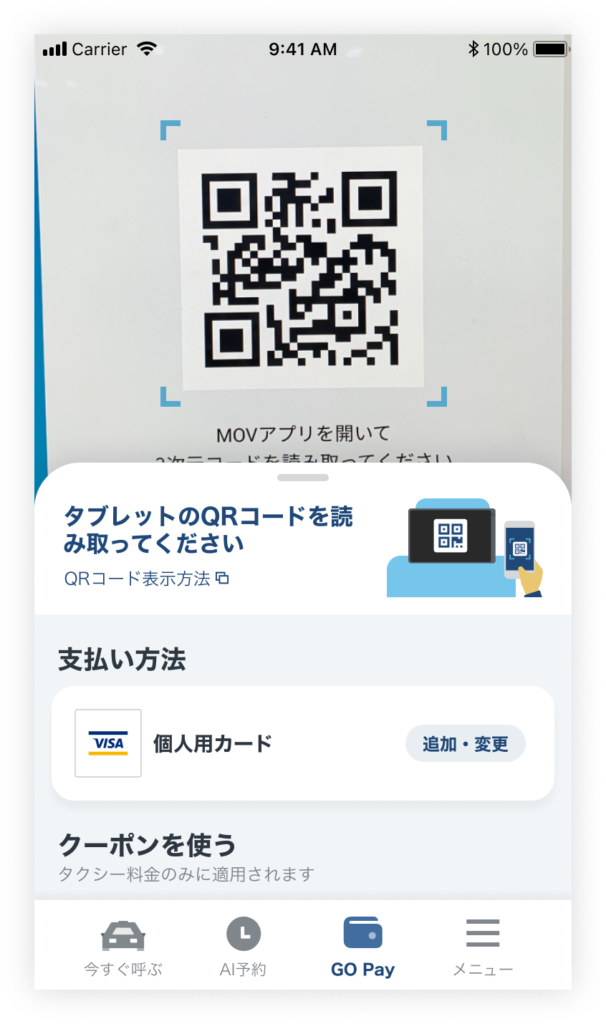Screen dimensions: 606x1024
Task: Go to the GO Pay tab
Action: pos(362,947)
